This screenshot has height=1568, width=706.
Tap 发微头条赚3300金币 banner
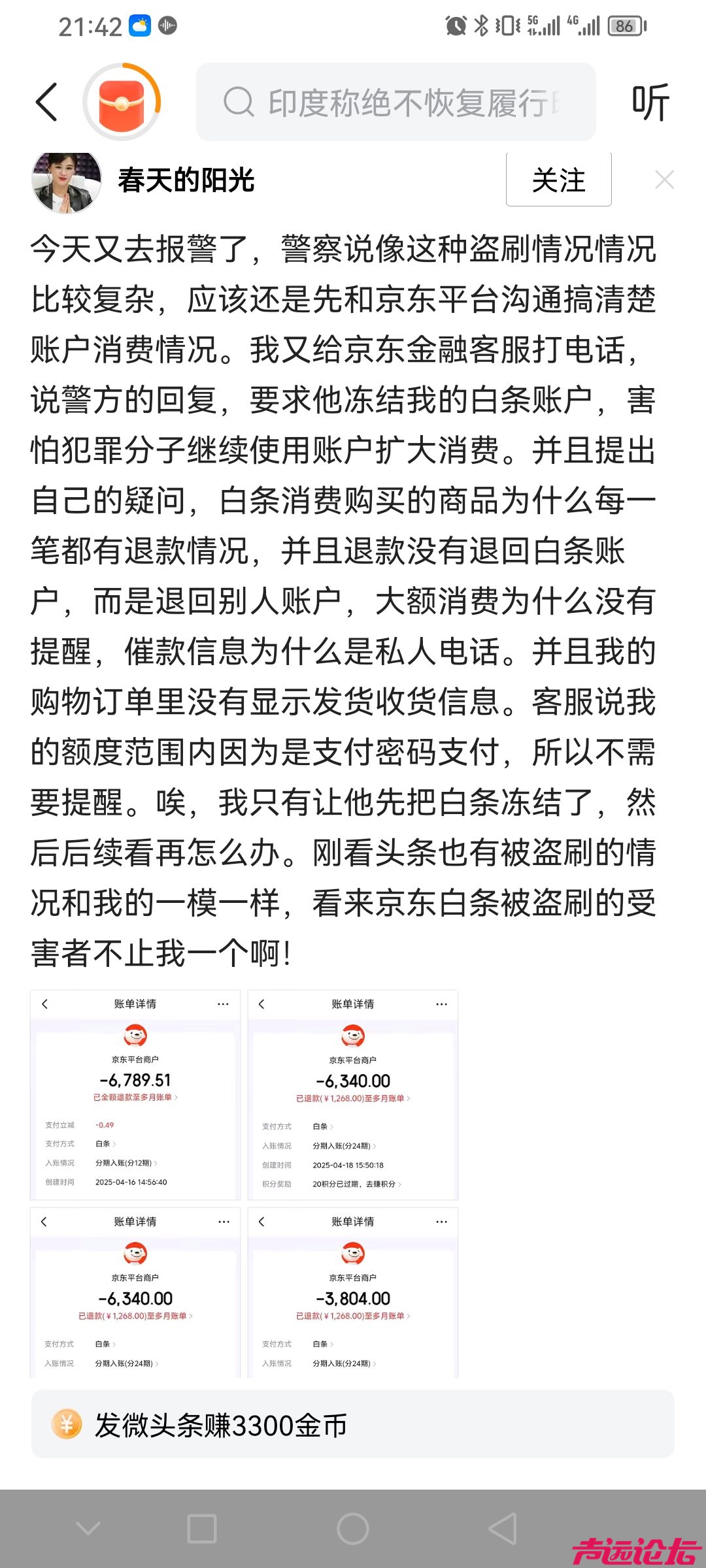tap(353, 1426)
